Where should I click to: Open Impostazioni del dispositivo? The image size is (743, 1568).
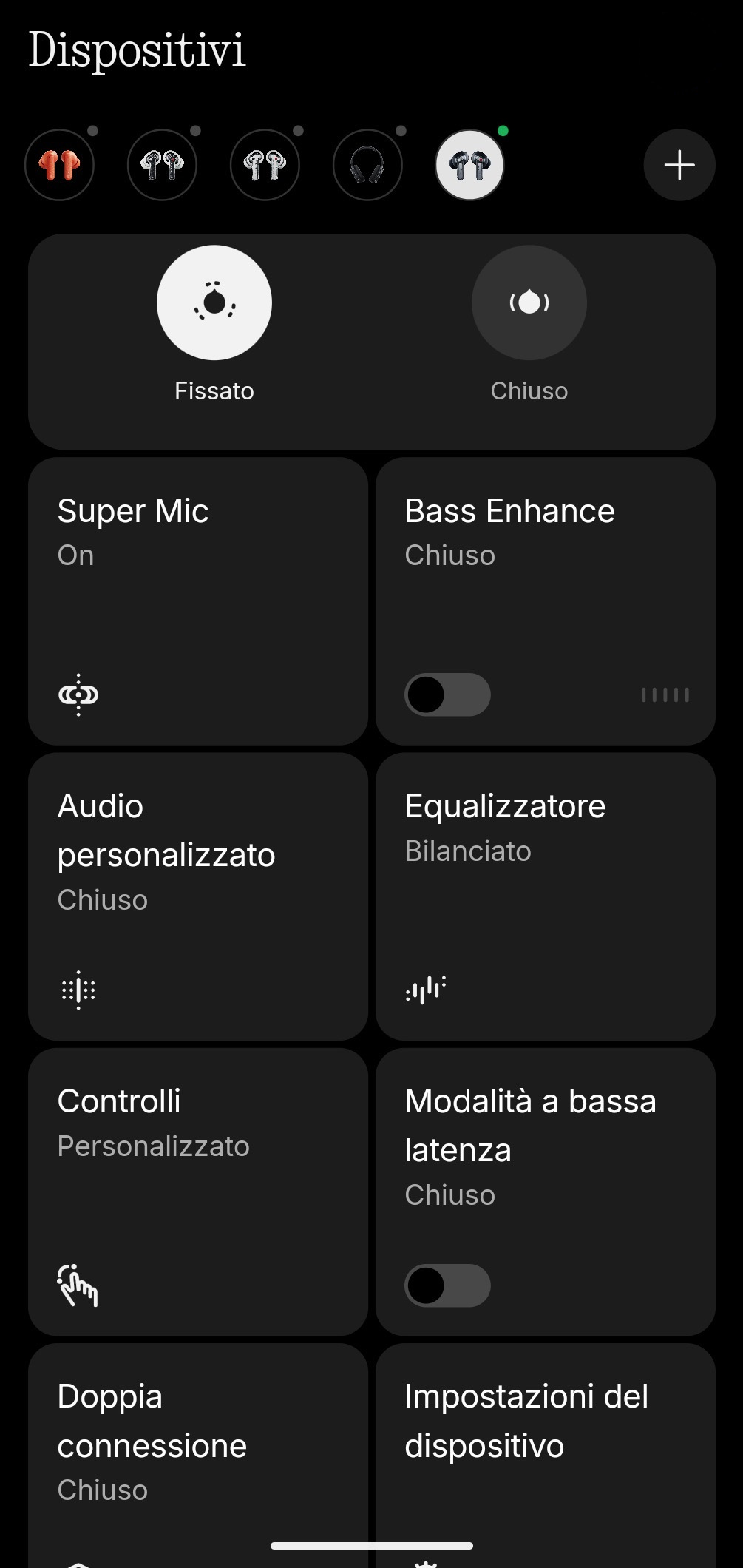coord(545,1450)
